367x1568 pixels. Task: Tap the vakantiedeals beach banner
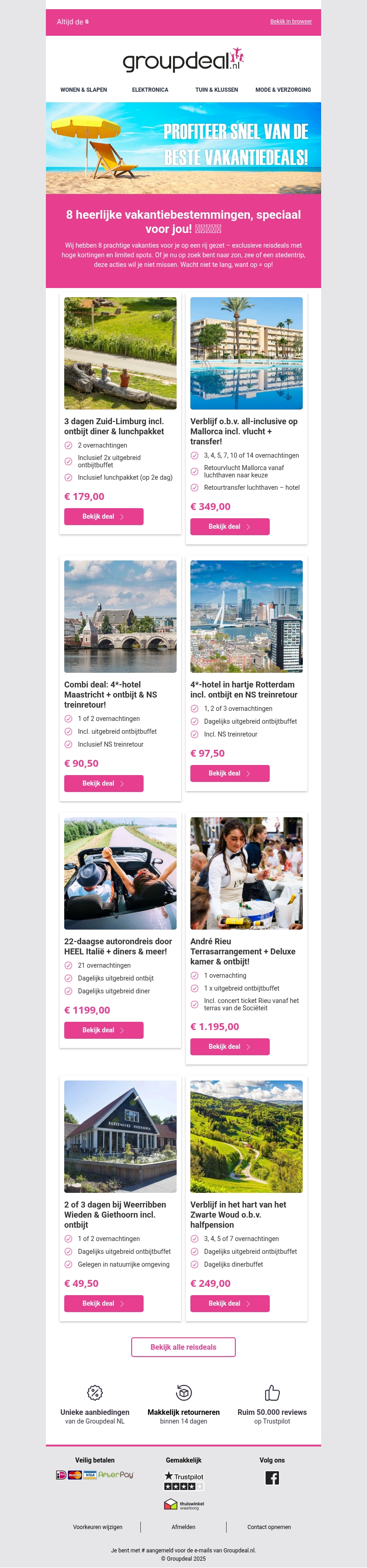(183, 148)
